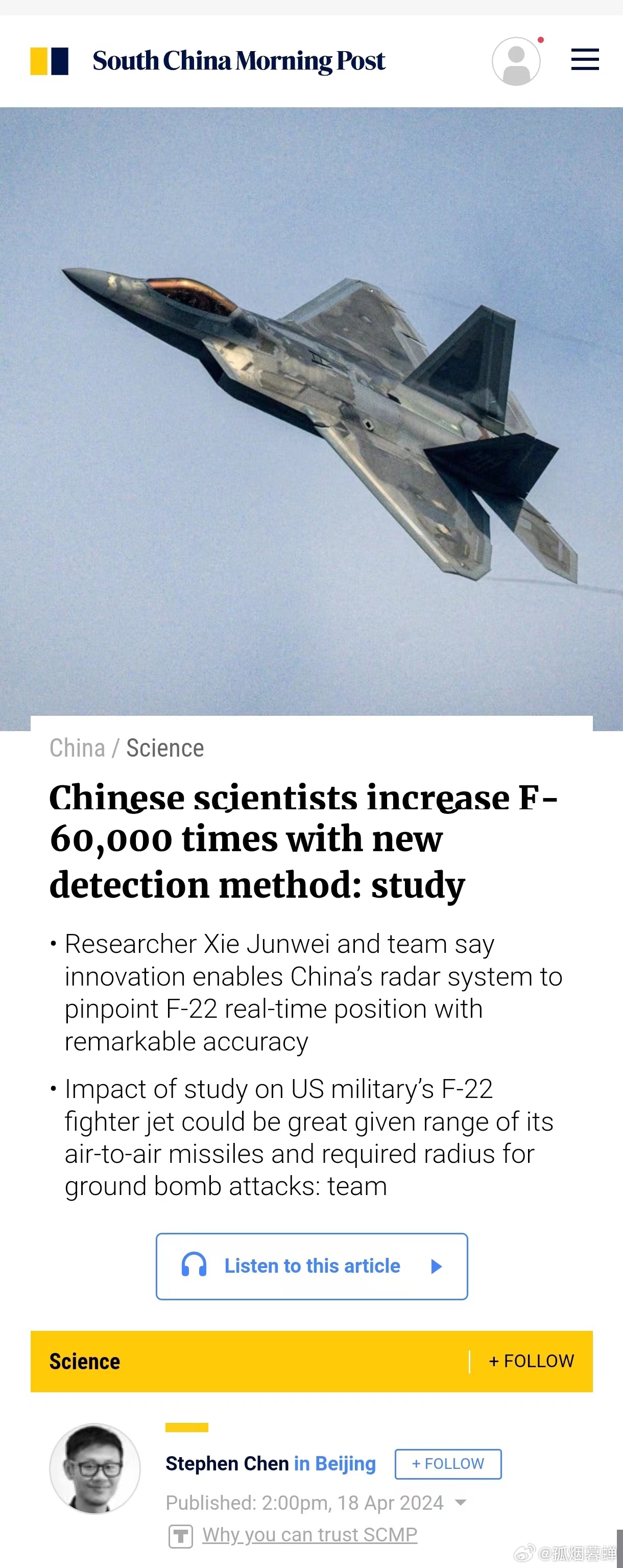Click the yellow square in the SCMP logo

coord(39,60)
